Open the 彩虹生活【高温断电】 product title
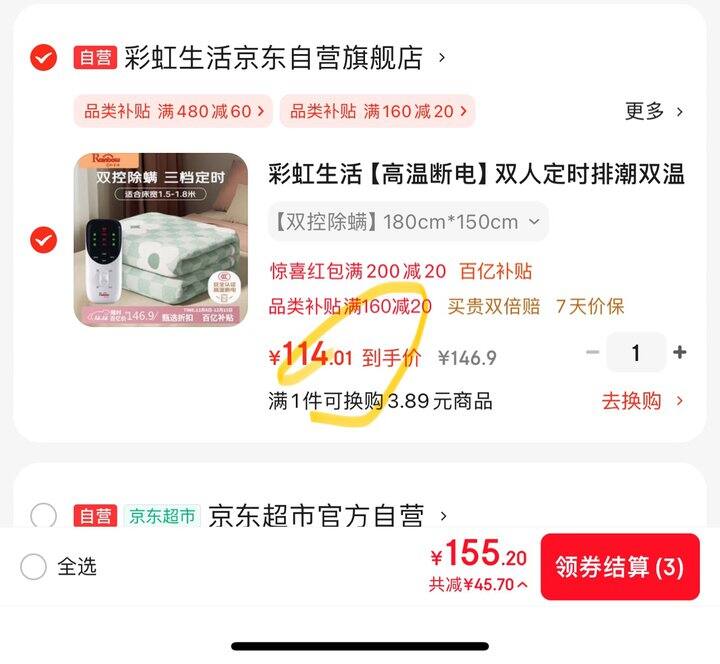The image size is (720, 664). (x=476, y=175)
